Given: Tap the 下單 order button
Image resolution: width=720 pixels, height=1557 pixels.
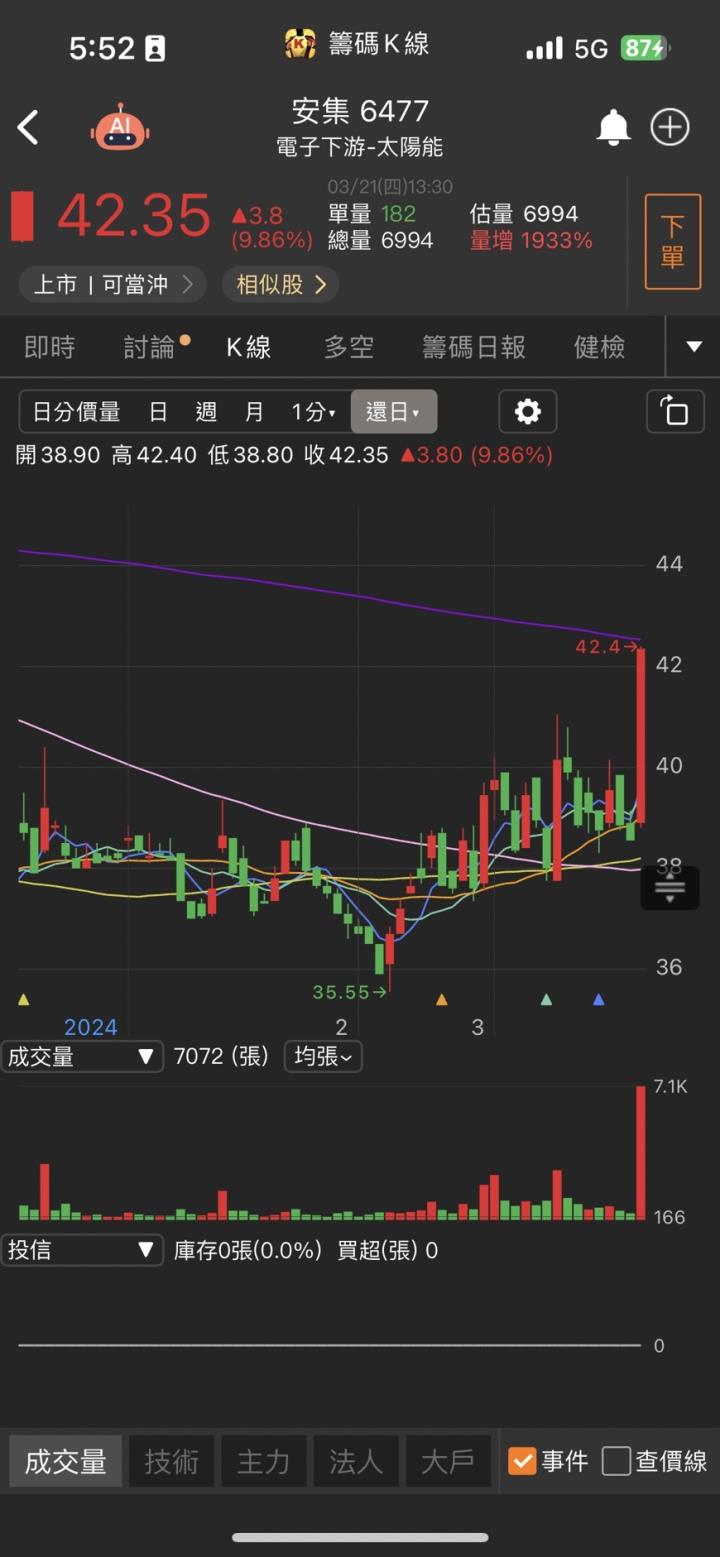Looking at the screenshot, I should click(672, 242).
